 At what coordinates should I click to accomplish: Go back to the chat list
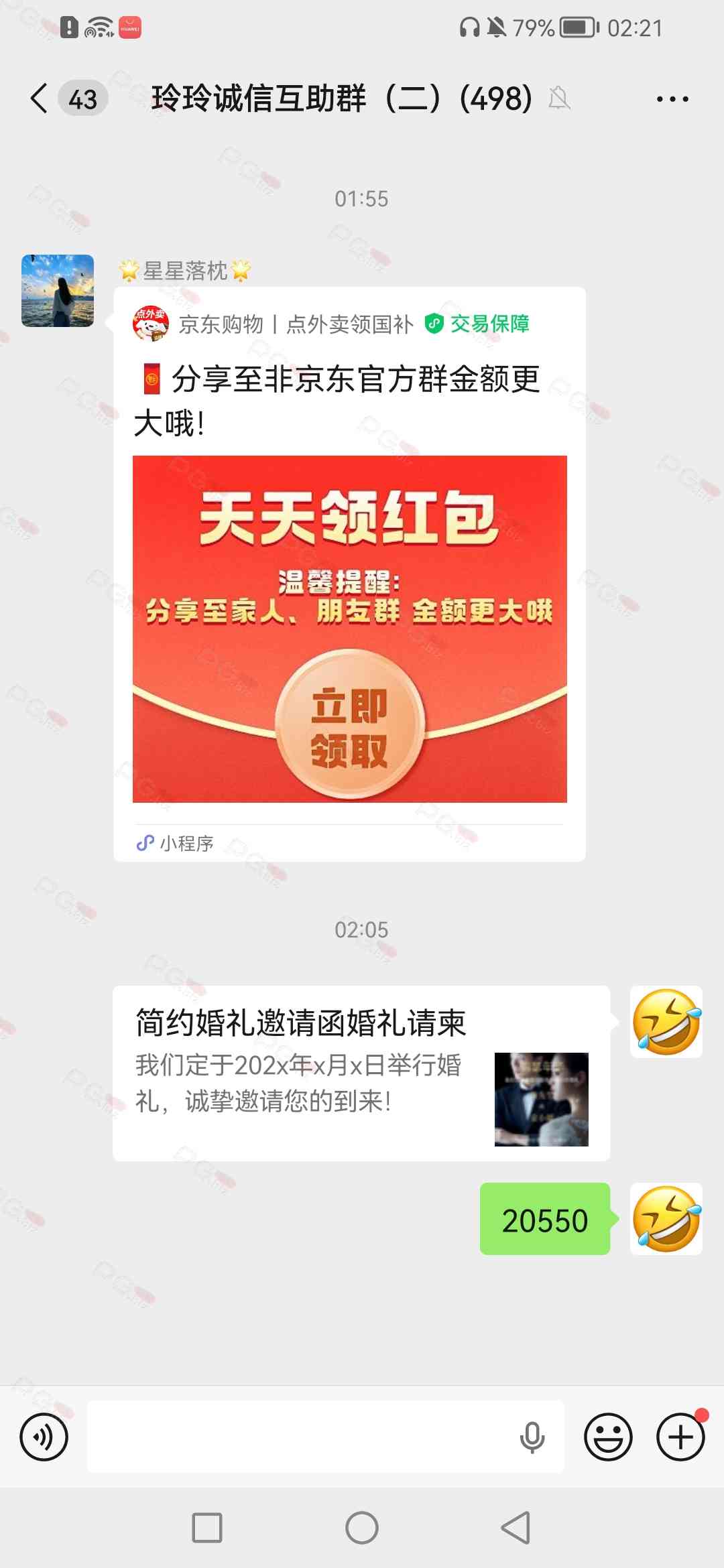(40, 99)
